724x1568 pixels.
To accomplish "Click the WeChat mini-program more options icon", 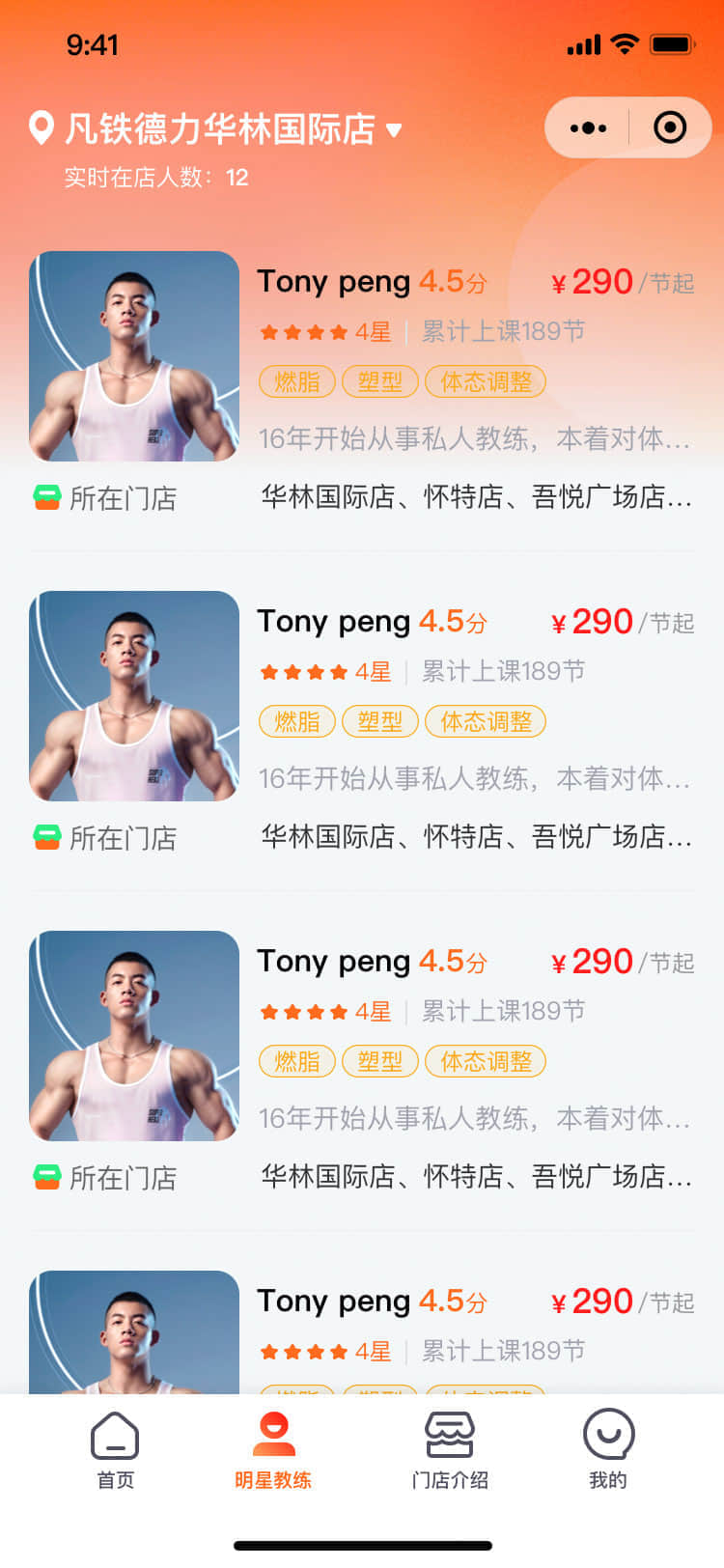I will click(588, 127).
